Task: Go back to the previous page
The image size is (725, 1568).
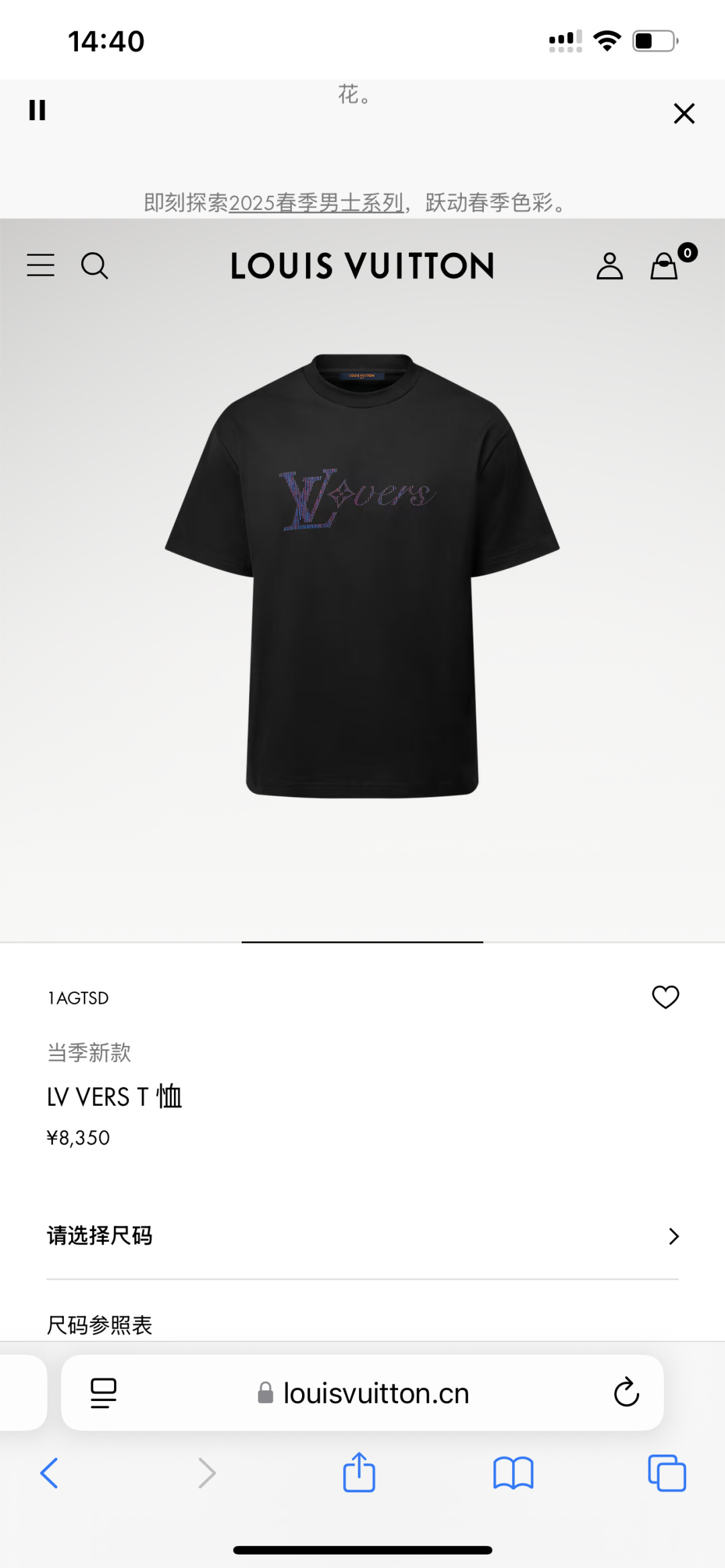Action: point(49,1473)
